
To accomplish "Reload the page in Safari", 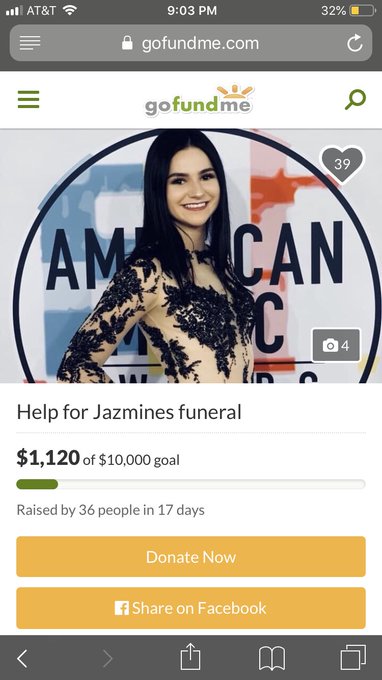I will point(355,43).
